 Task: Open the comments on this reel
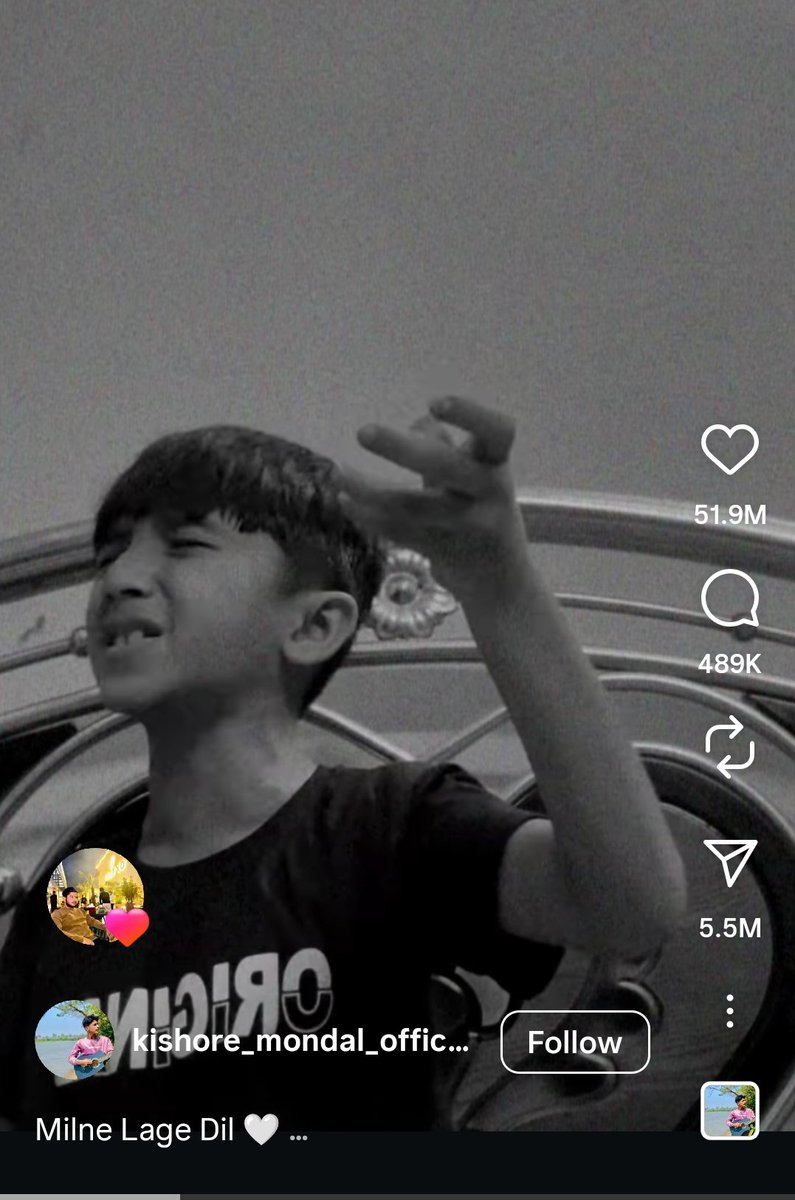point(729,600)
